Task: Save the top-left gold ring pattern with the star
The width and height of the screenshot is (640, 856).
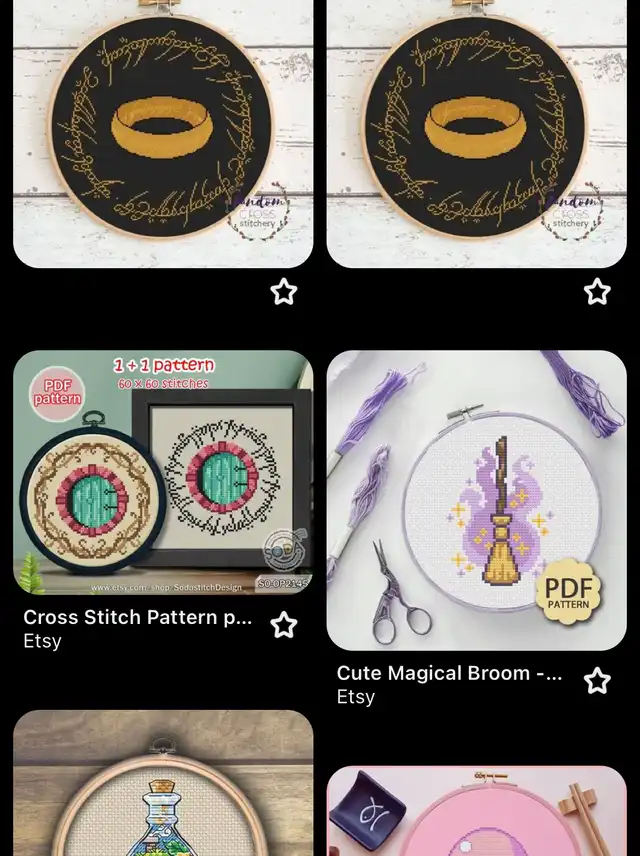Action: [x=284, y=292]
